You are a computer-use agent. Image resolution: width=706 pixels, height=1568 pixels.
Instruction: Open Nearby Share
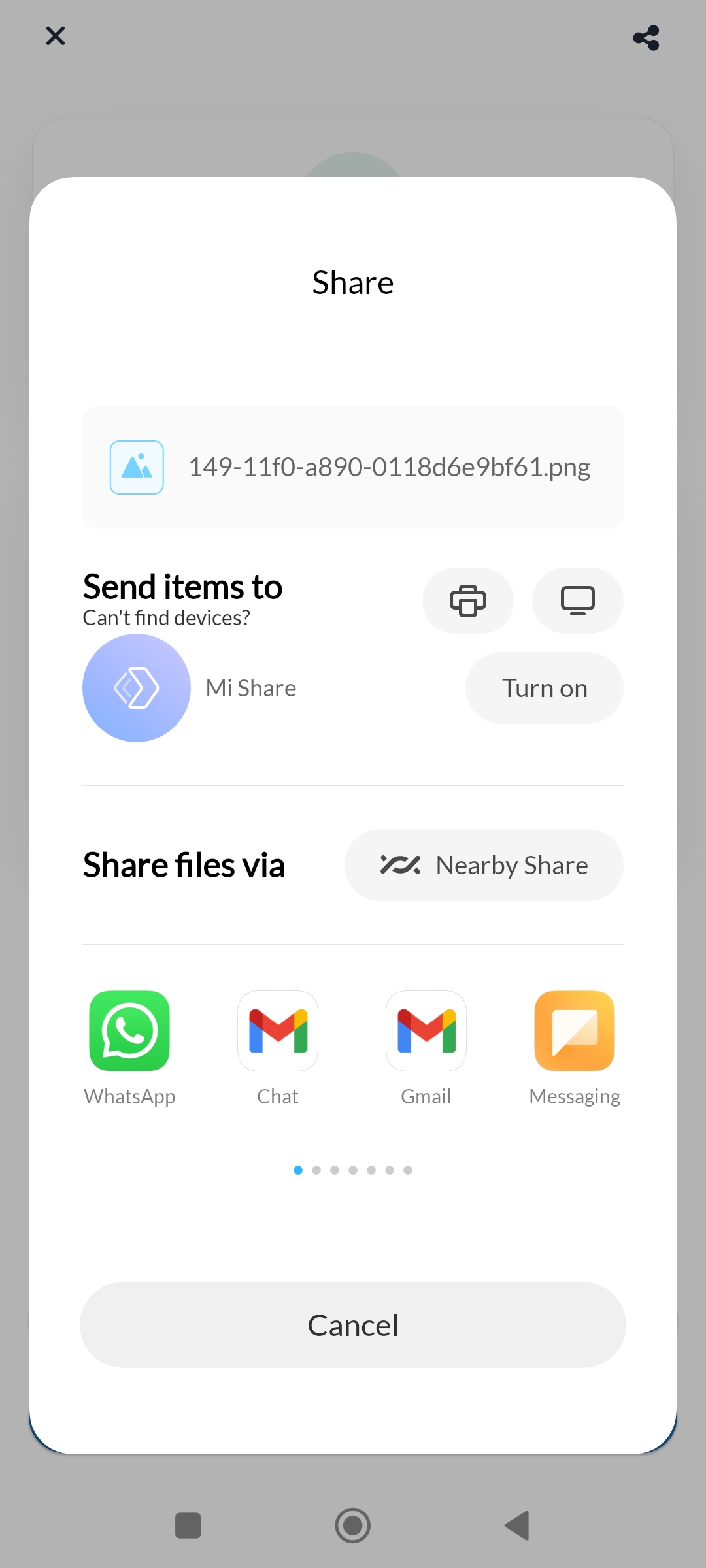point(484,865)
